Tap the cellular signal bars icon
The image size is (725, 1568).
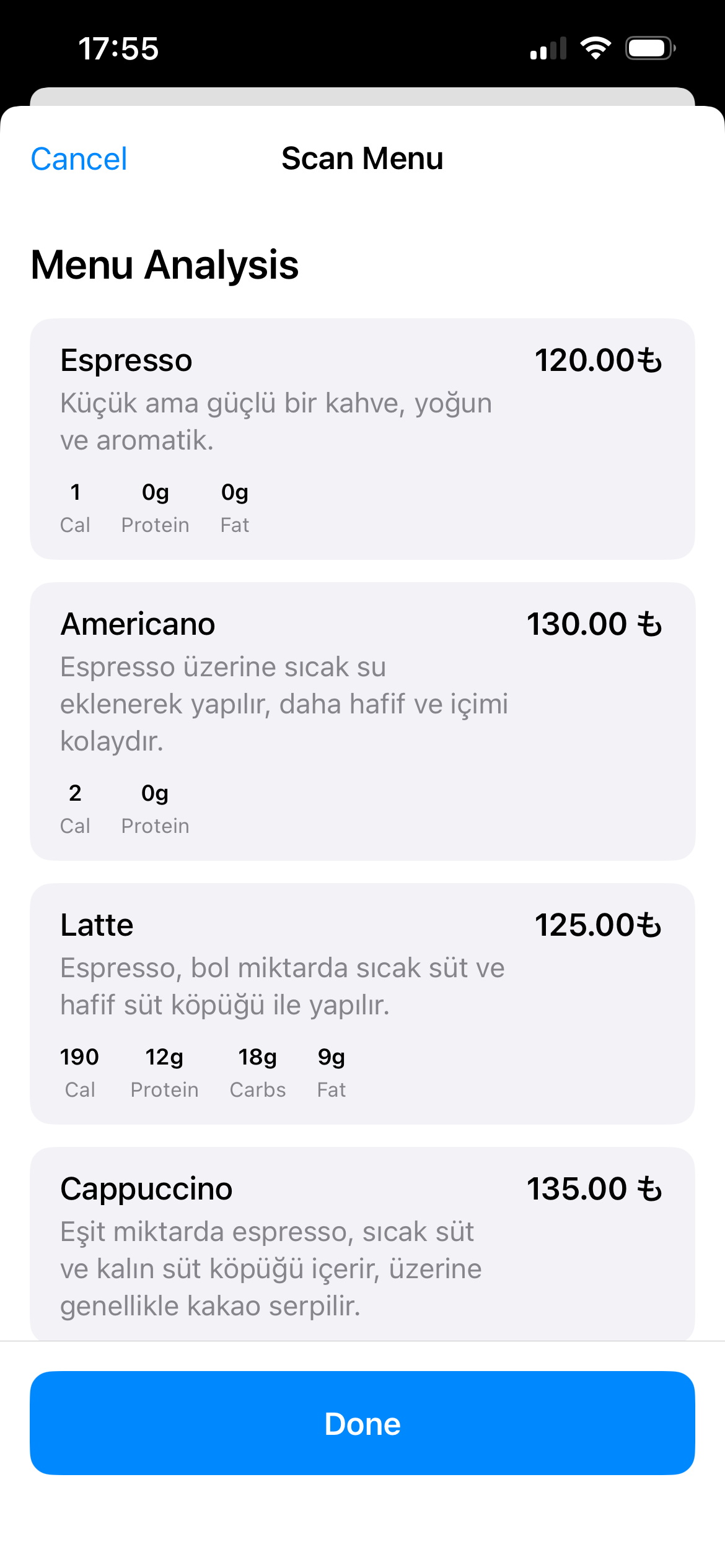pyautogui.click(x=548, y=47)
